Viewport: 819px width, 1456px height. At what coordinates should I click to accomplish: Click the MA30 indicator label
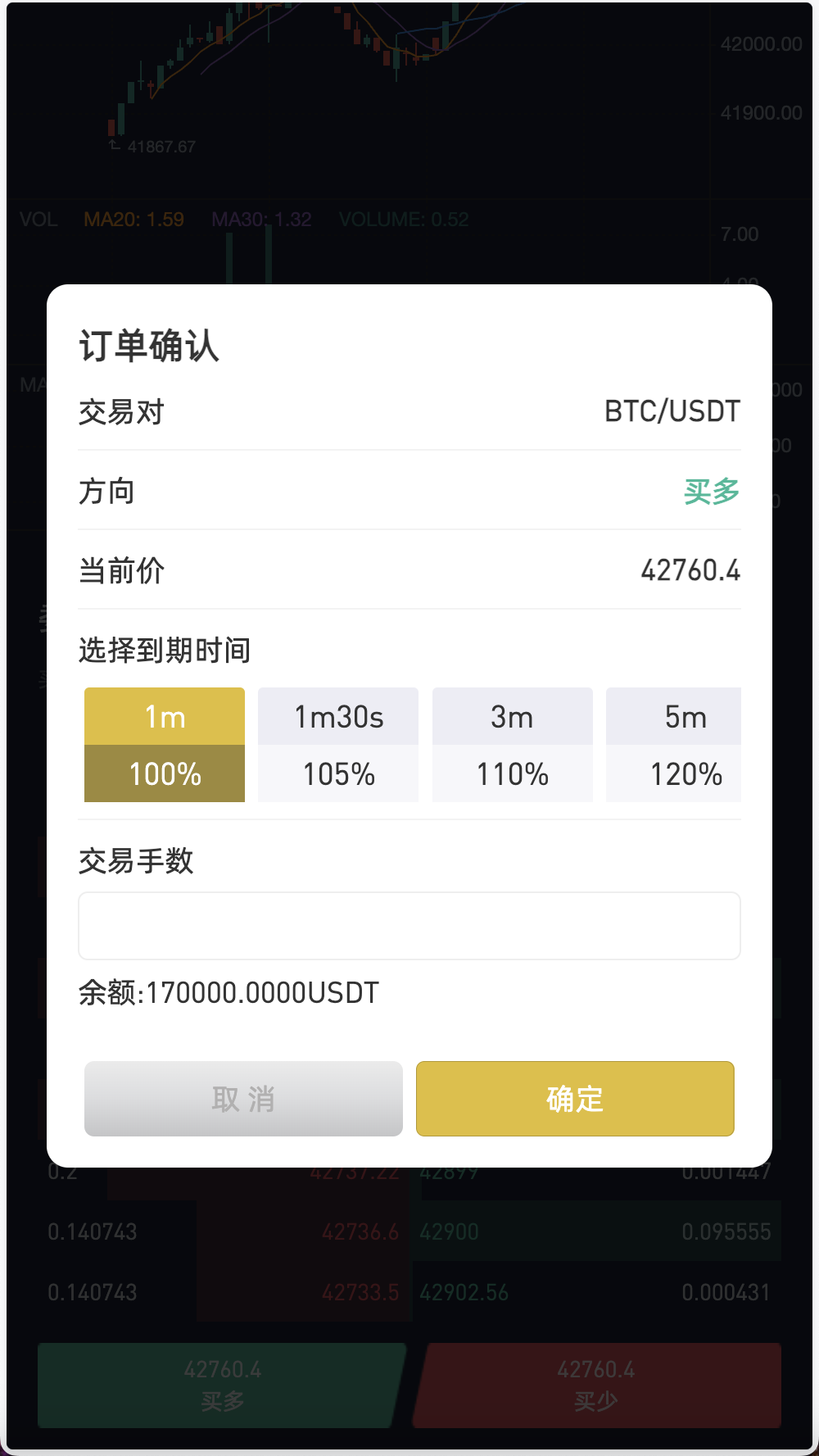pyautogui.click(x=262, y=219)
